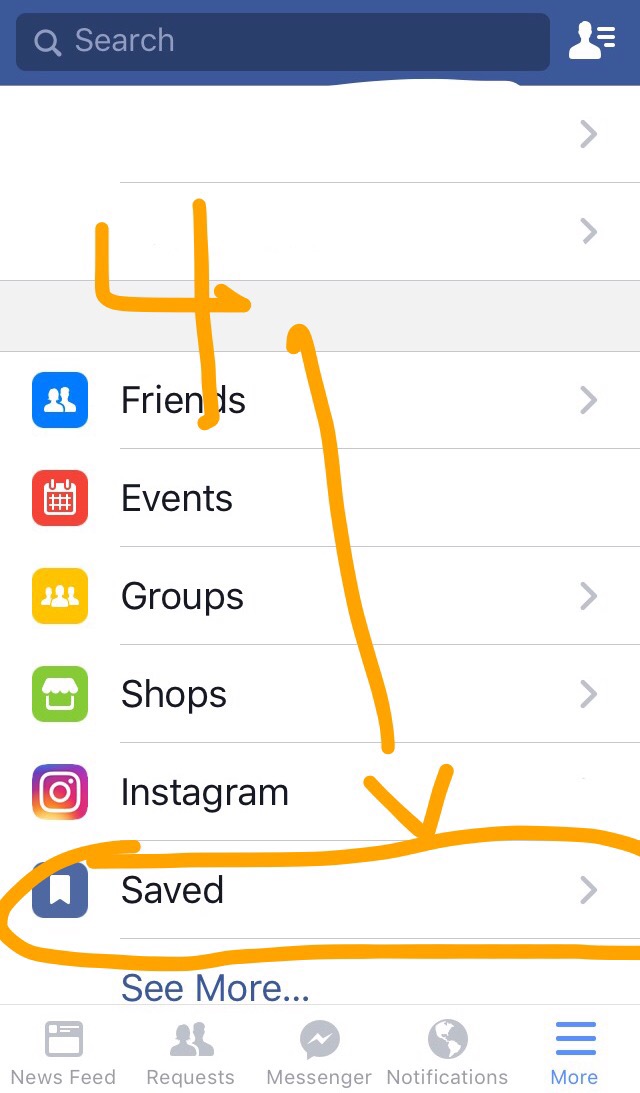
Task: Select the More tab
Action: [x=574, y=1052]
